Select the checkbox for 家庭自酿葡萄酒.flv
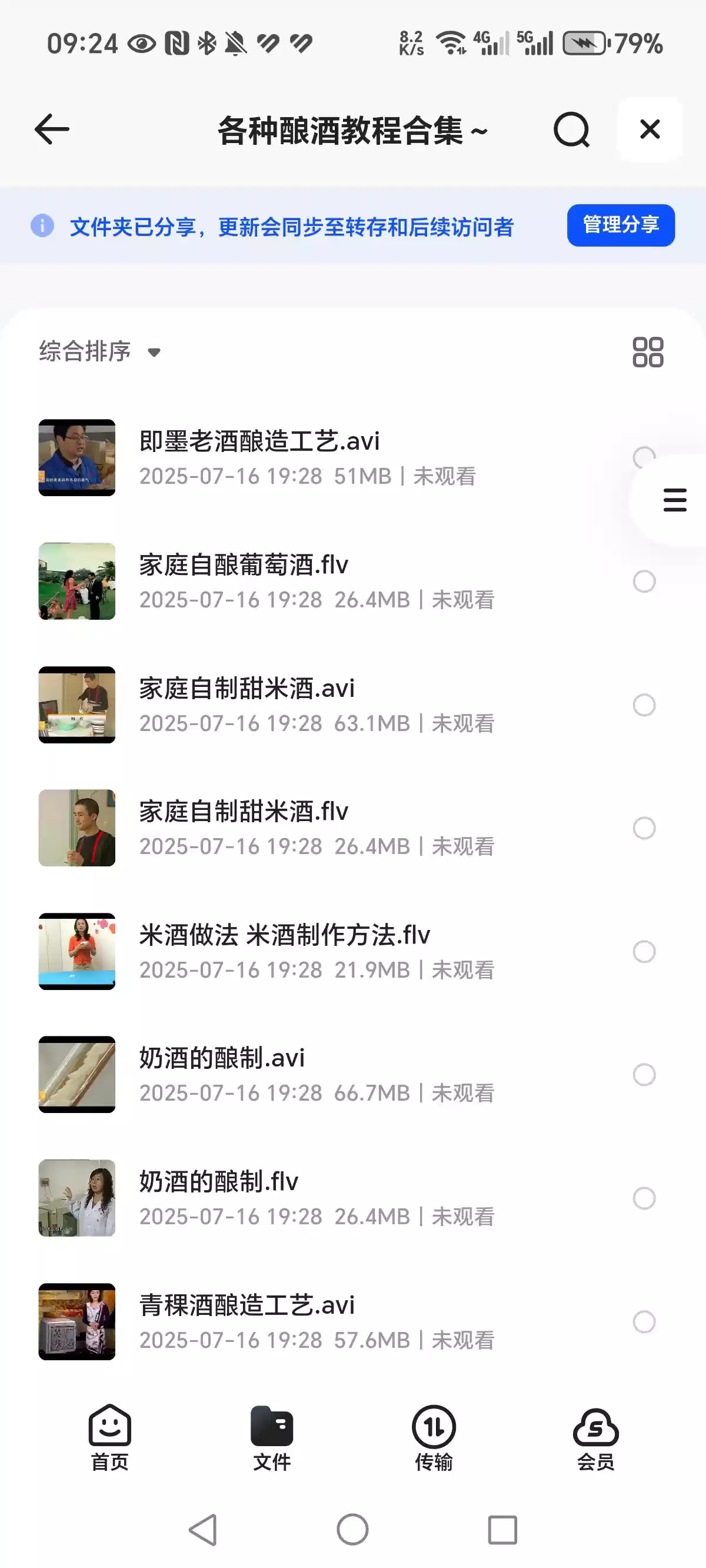Image resolution: width=706 pixels, height=1568 pixels. 644,582
